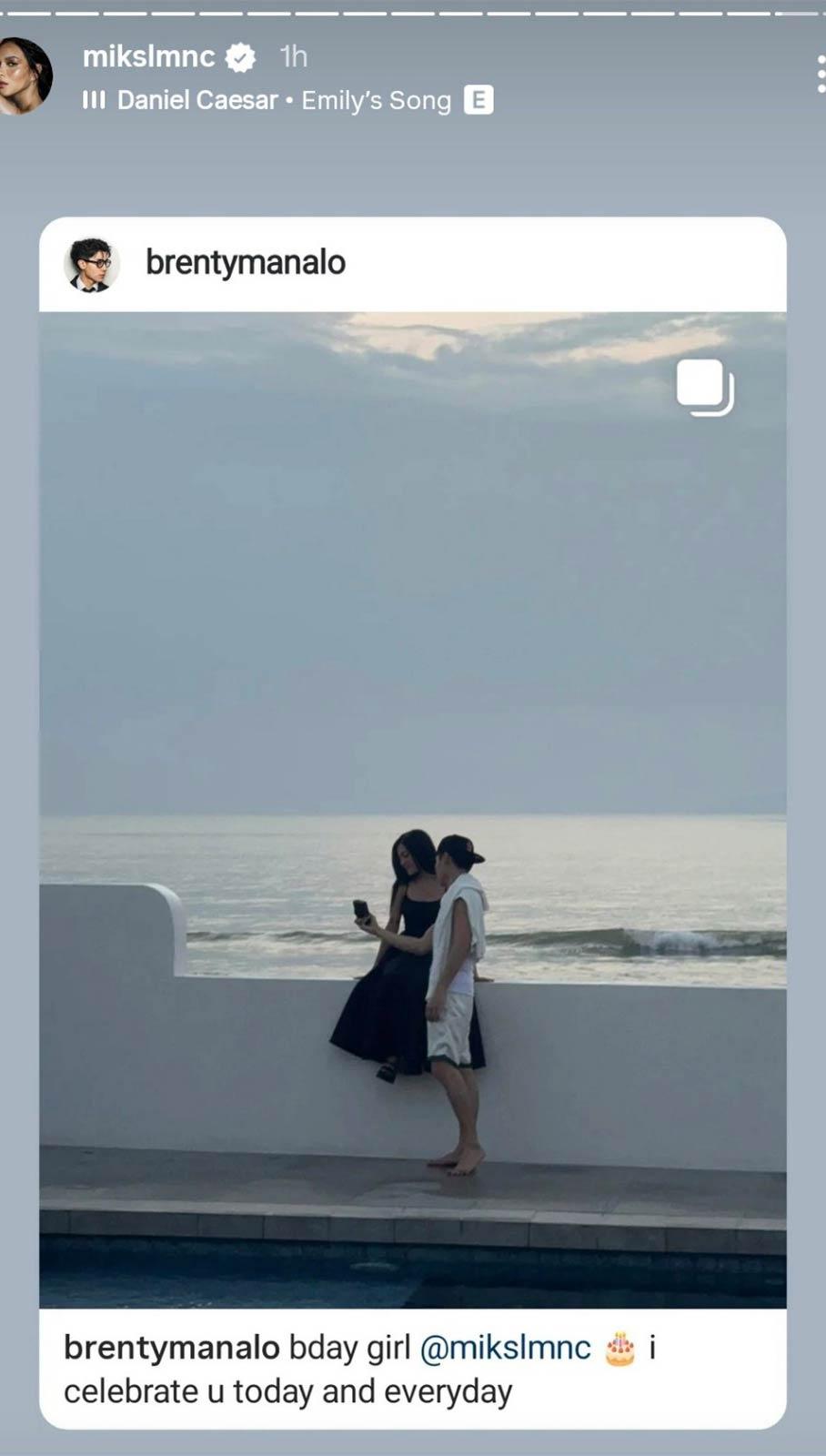
Task: Open the reshared brentymanalo post
Action: click(412, 810)
